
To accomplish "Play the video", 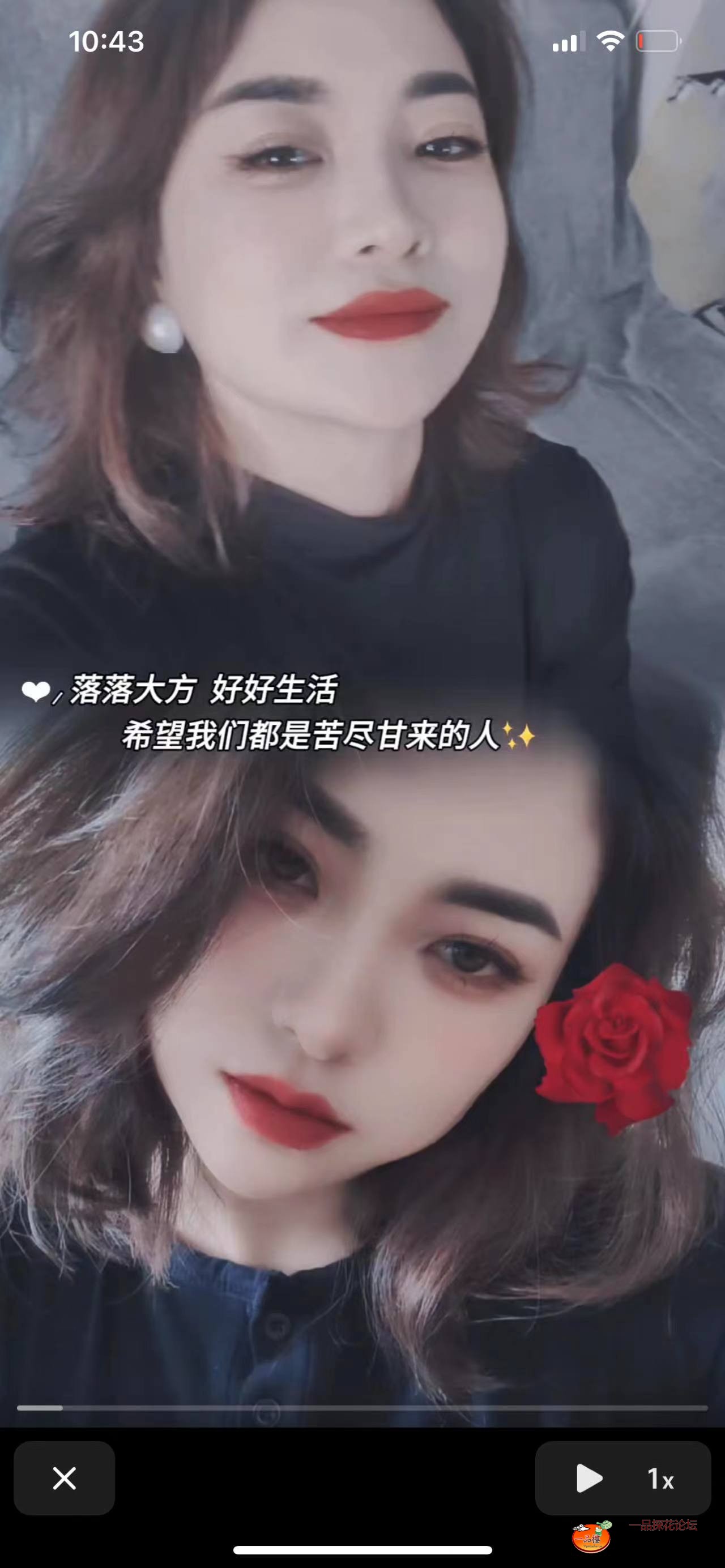I will coord(588,1478).
